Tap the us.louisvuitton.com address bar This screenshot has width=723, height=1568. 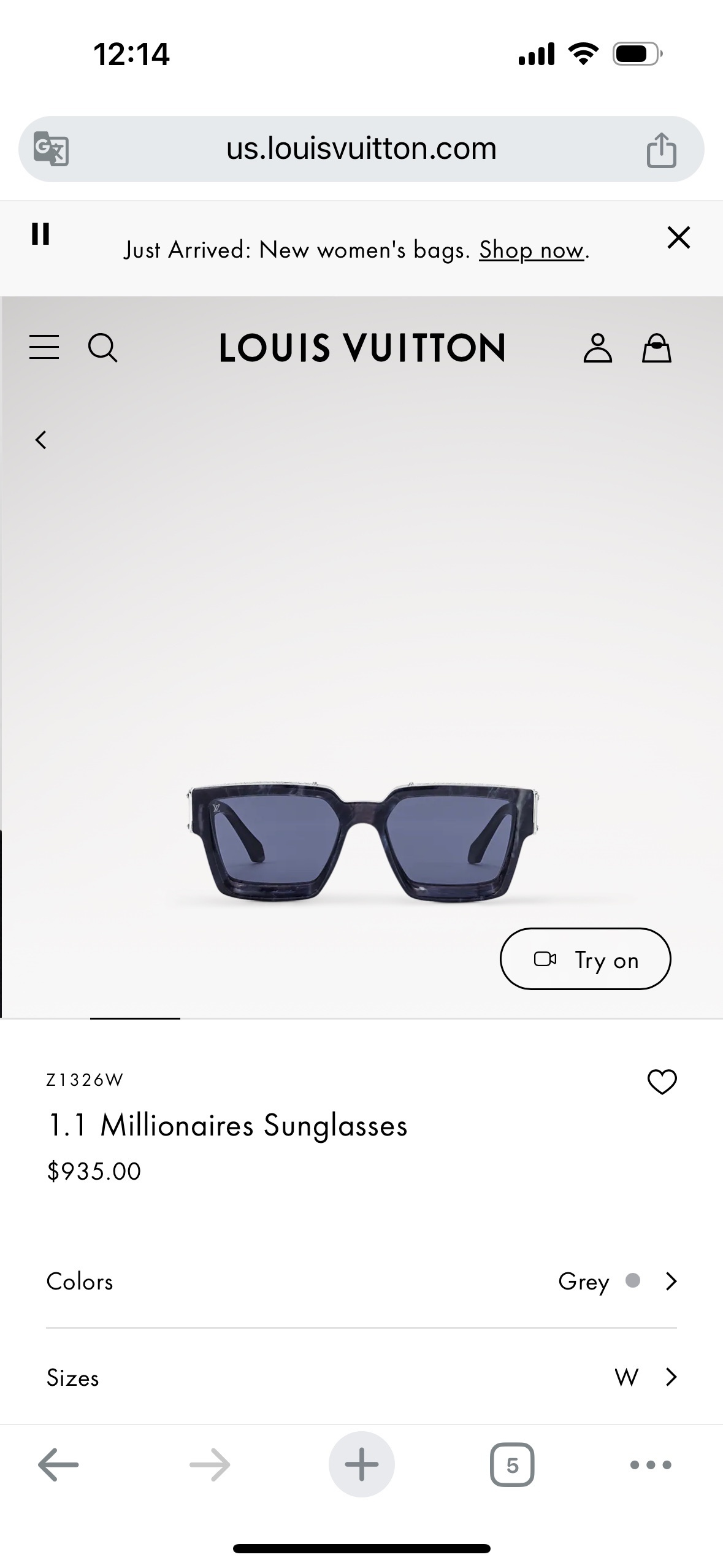click(361, 149)
